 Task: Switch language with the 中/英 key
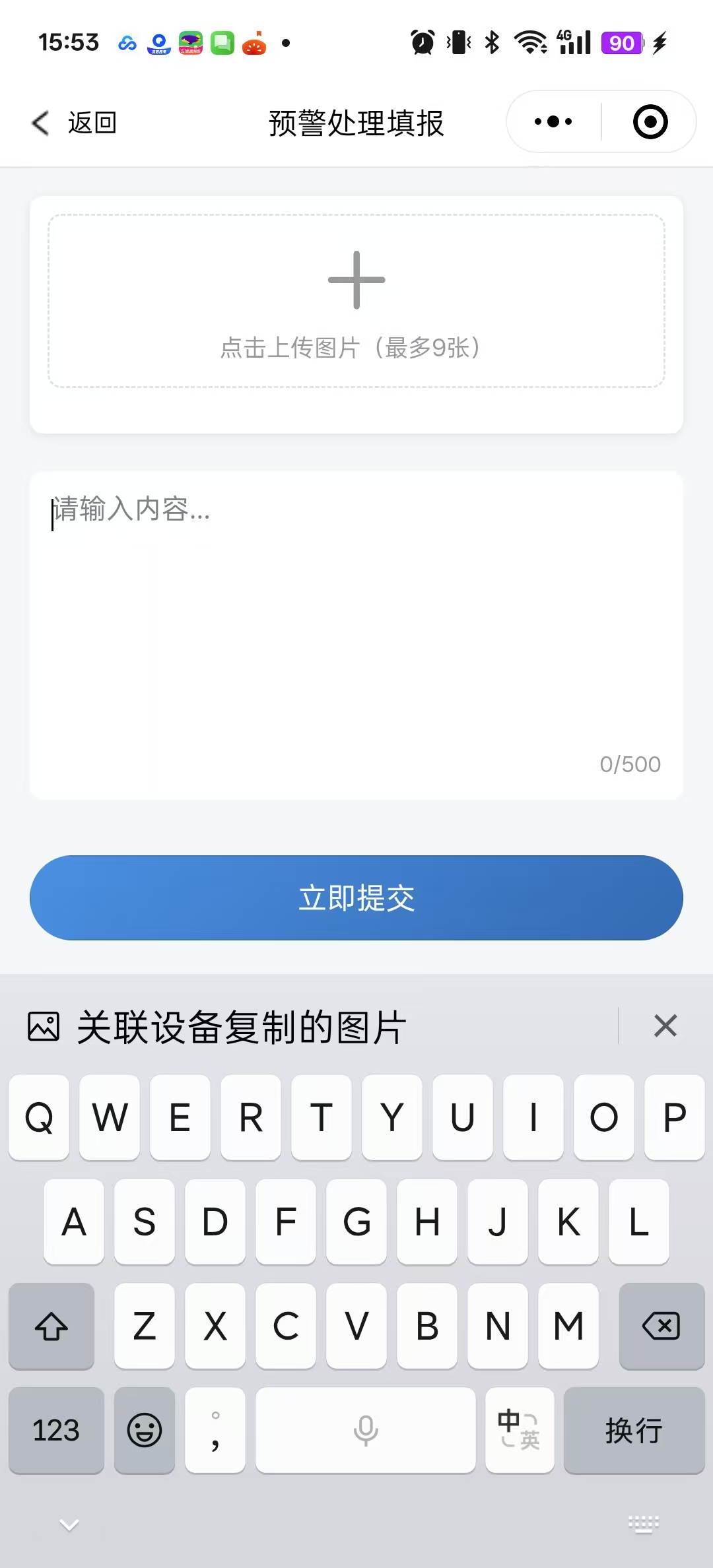[520, 1431]
